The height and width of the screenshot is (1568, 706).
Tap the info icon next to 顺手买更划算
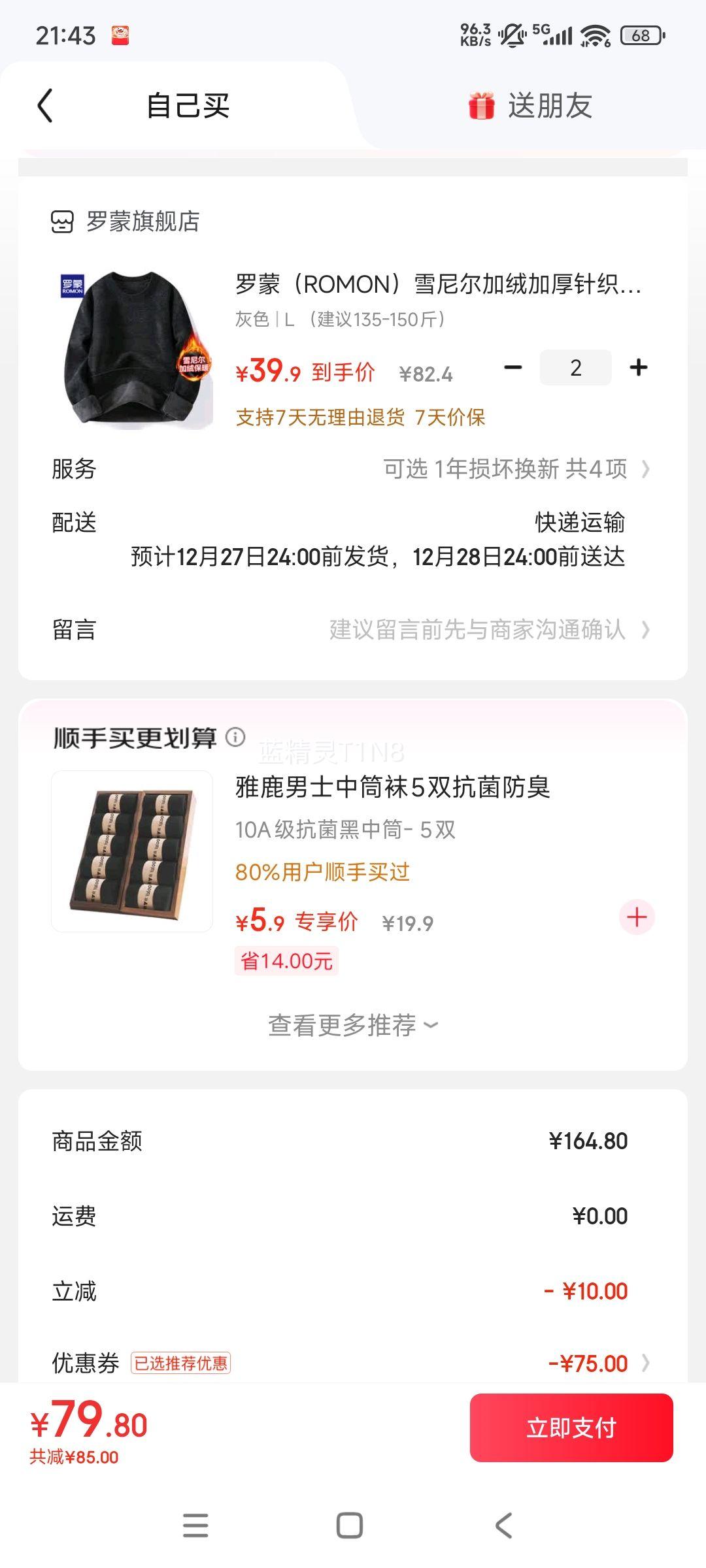click(x=235, y=737)
